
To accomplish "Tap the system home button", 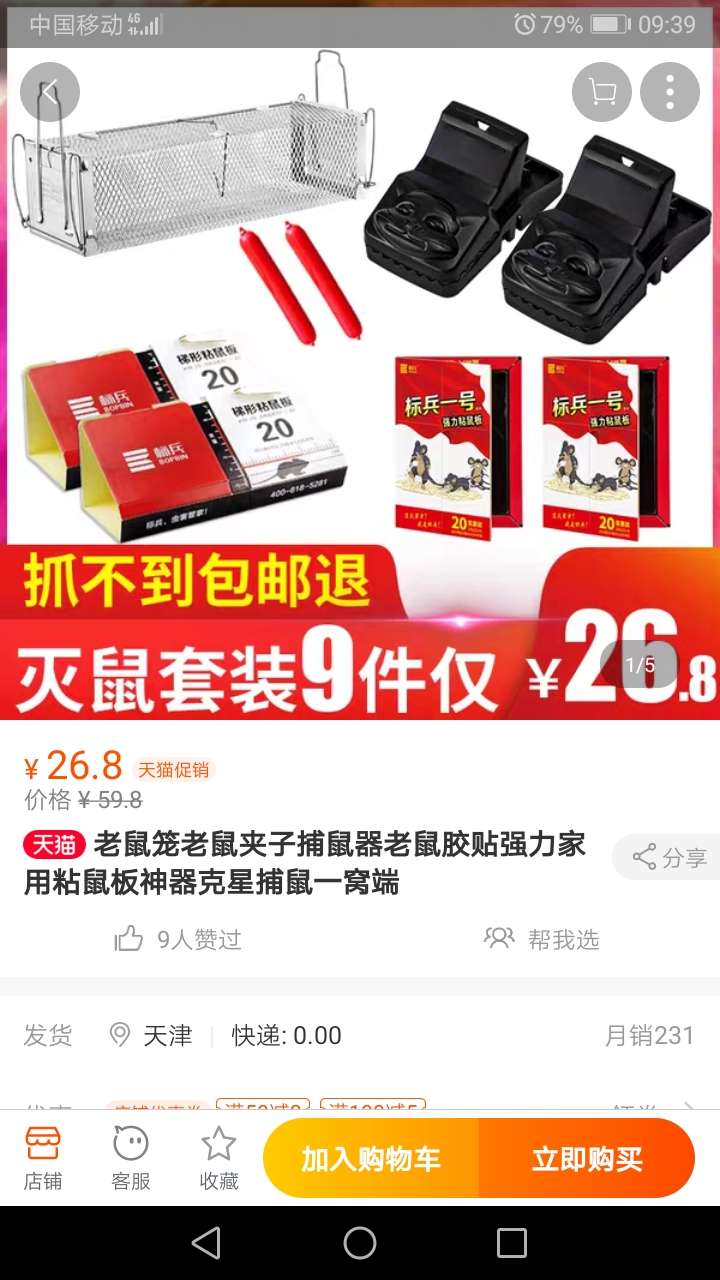I will pyautogui.click(x=360, y=1243).
